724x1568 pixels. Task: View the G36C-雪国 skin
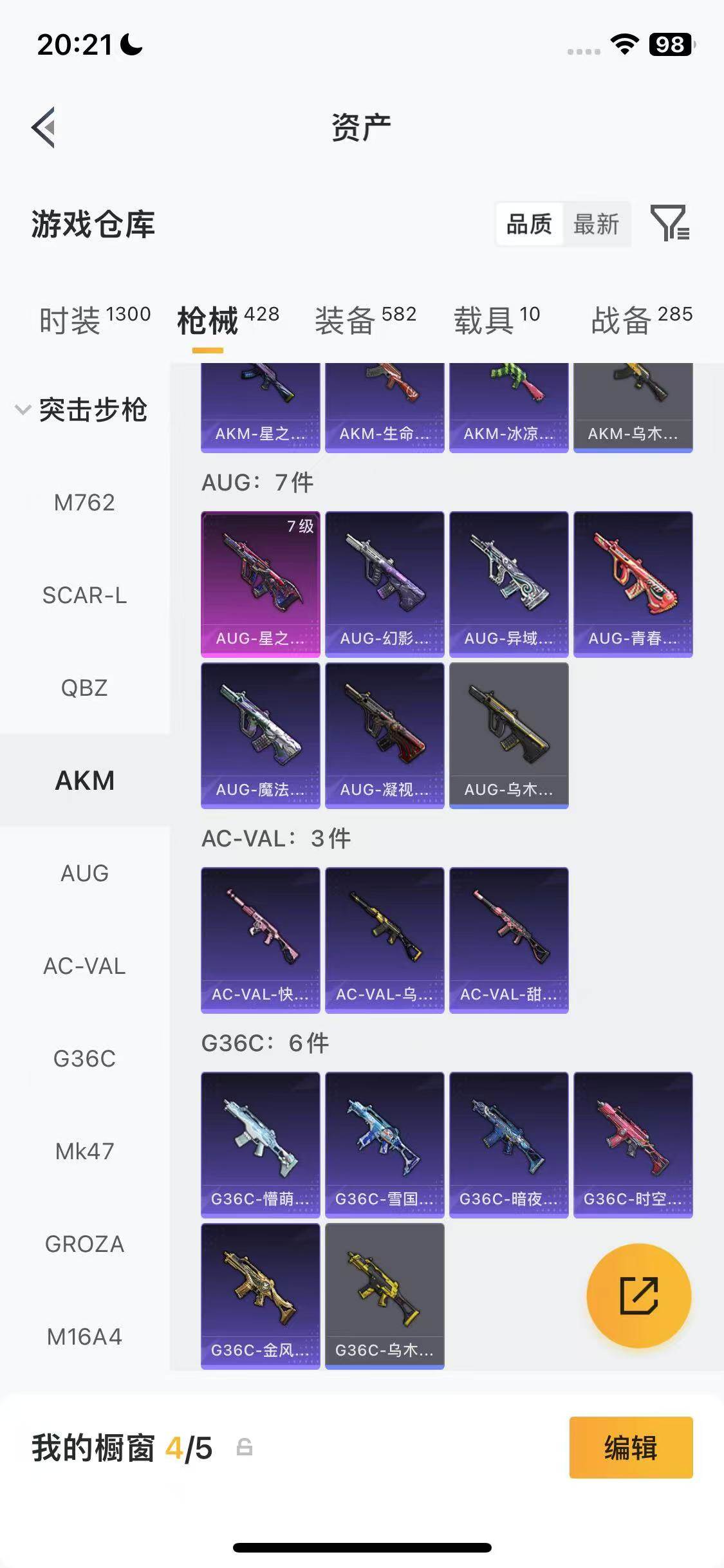pyautogui.click(x=384, y=1144)
